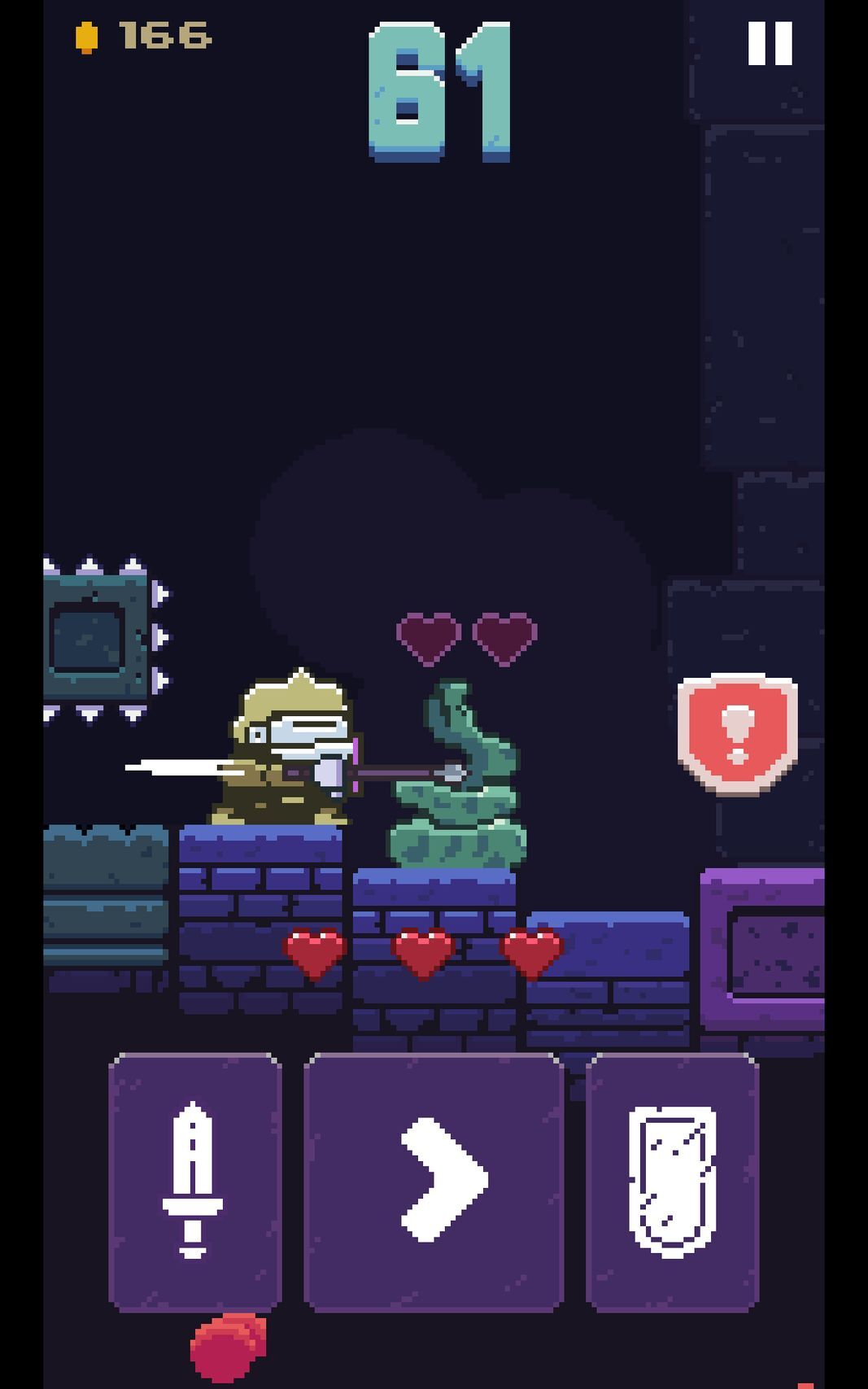Pause the game
Screen dimensions: 868x1389
point(770,43)
